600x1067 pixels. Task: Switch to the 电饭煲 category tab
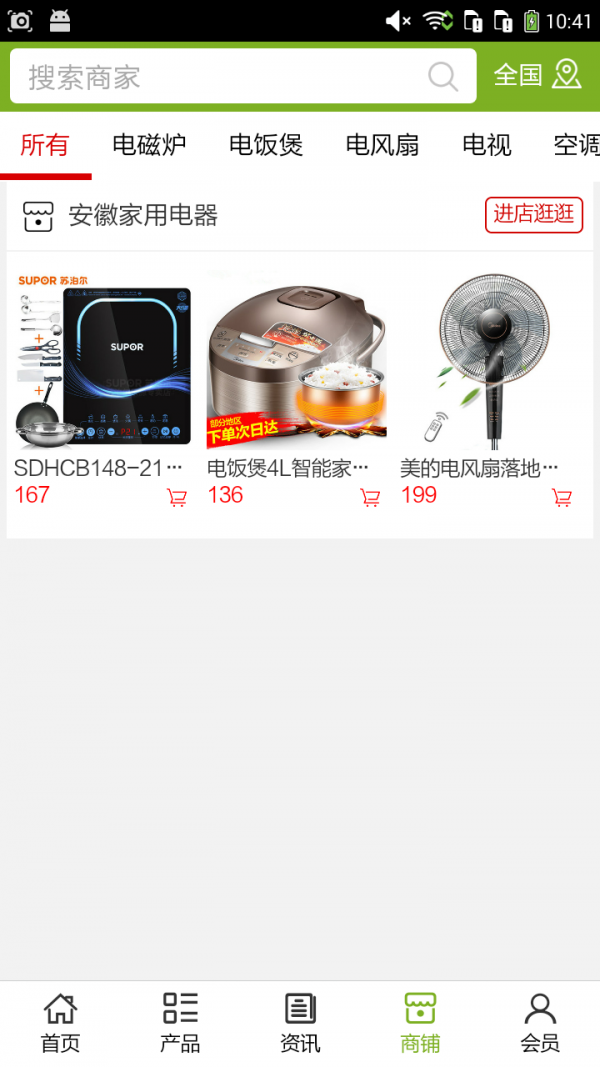click(x=266, y=145)
